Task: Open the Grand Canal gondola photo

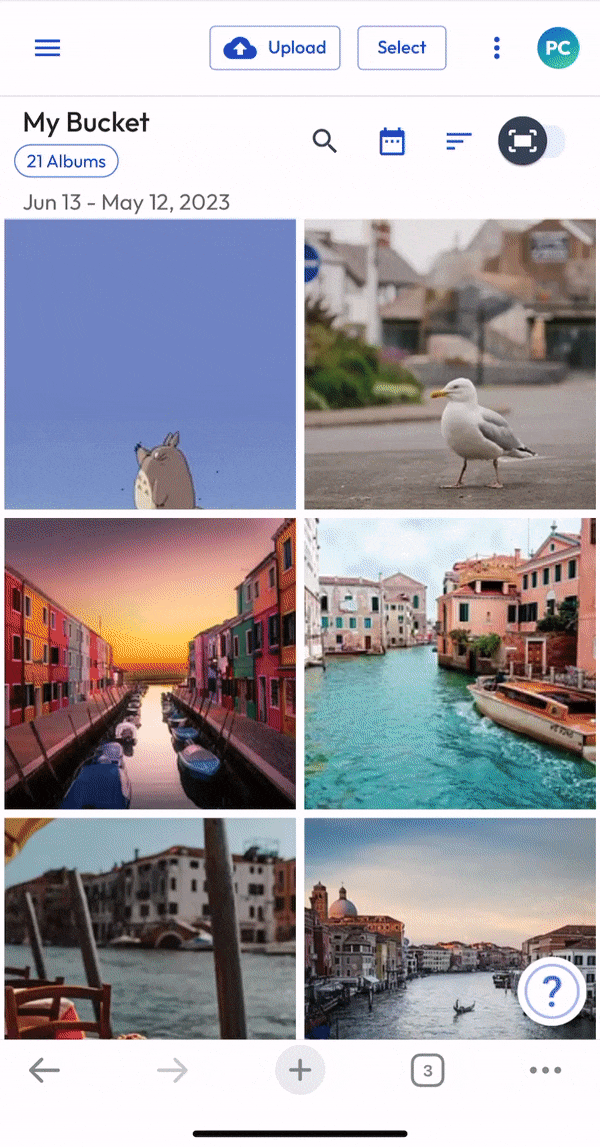Action: tap(450, 928)
